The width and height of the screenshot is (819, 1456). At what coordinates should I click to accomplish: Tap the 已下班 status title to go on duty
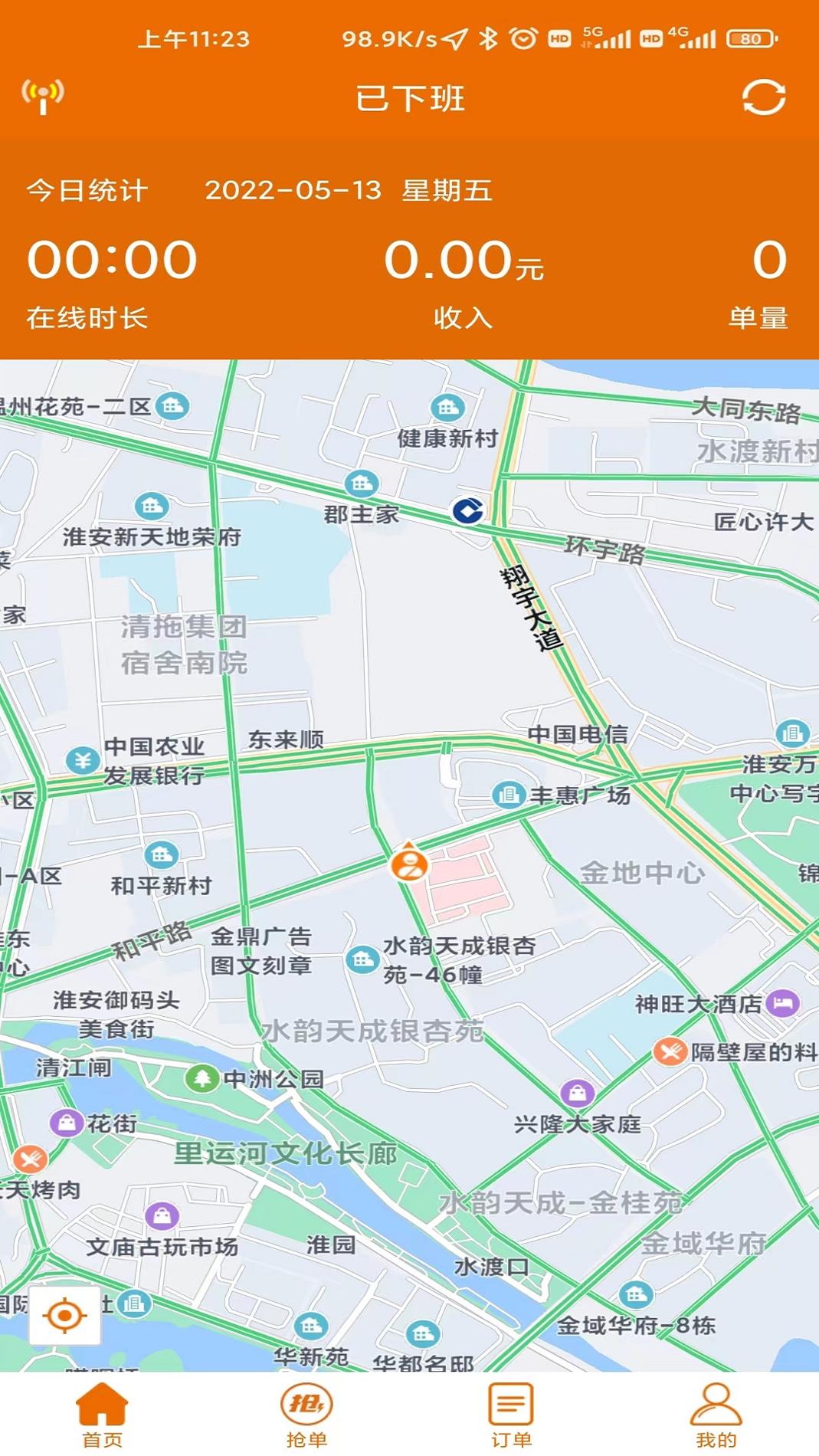point(409,97)
